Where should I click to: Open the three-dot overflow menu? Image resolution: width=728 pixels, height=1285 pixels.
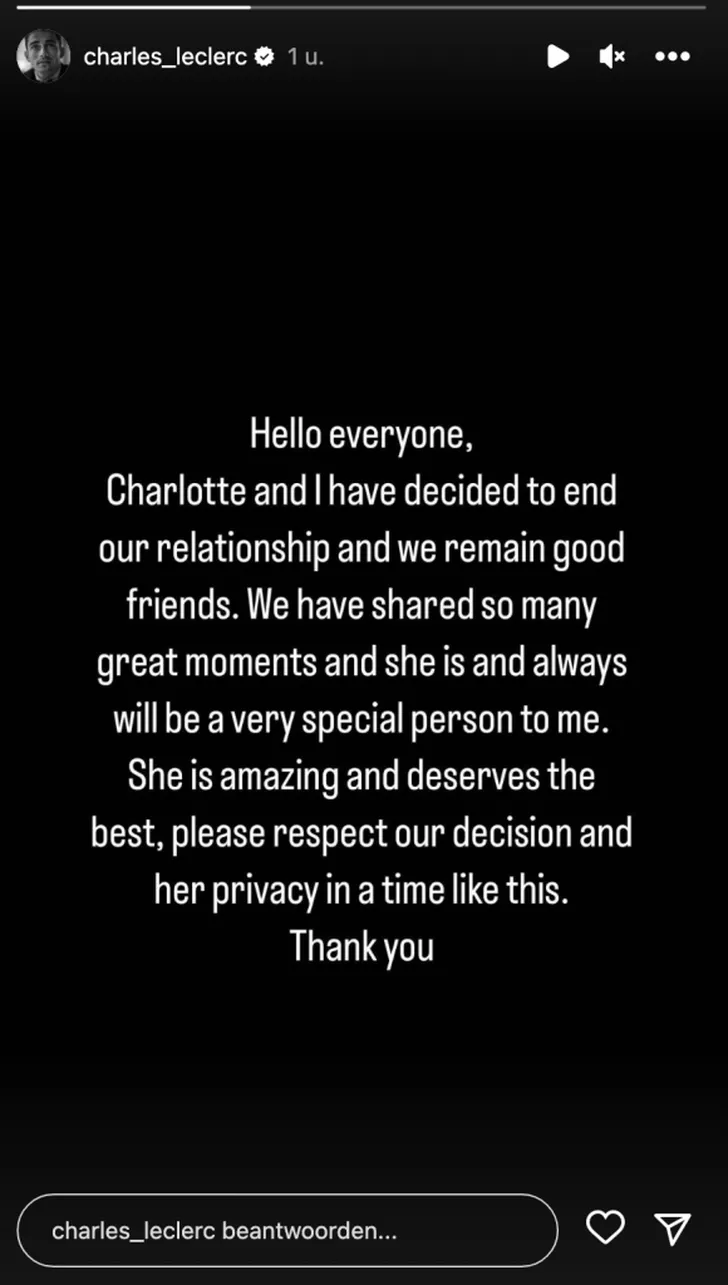673,57
